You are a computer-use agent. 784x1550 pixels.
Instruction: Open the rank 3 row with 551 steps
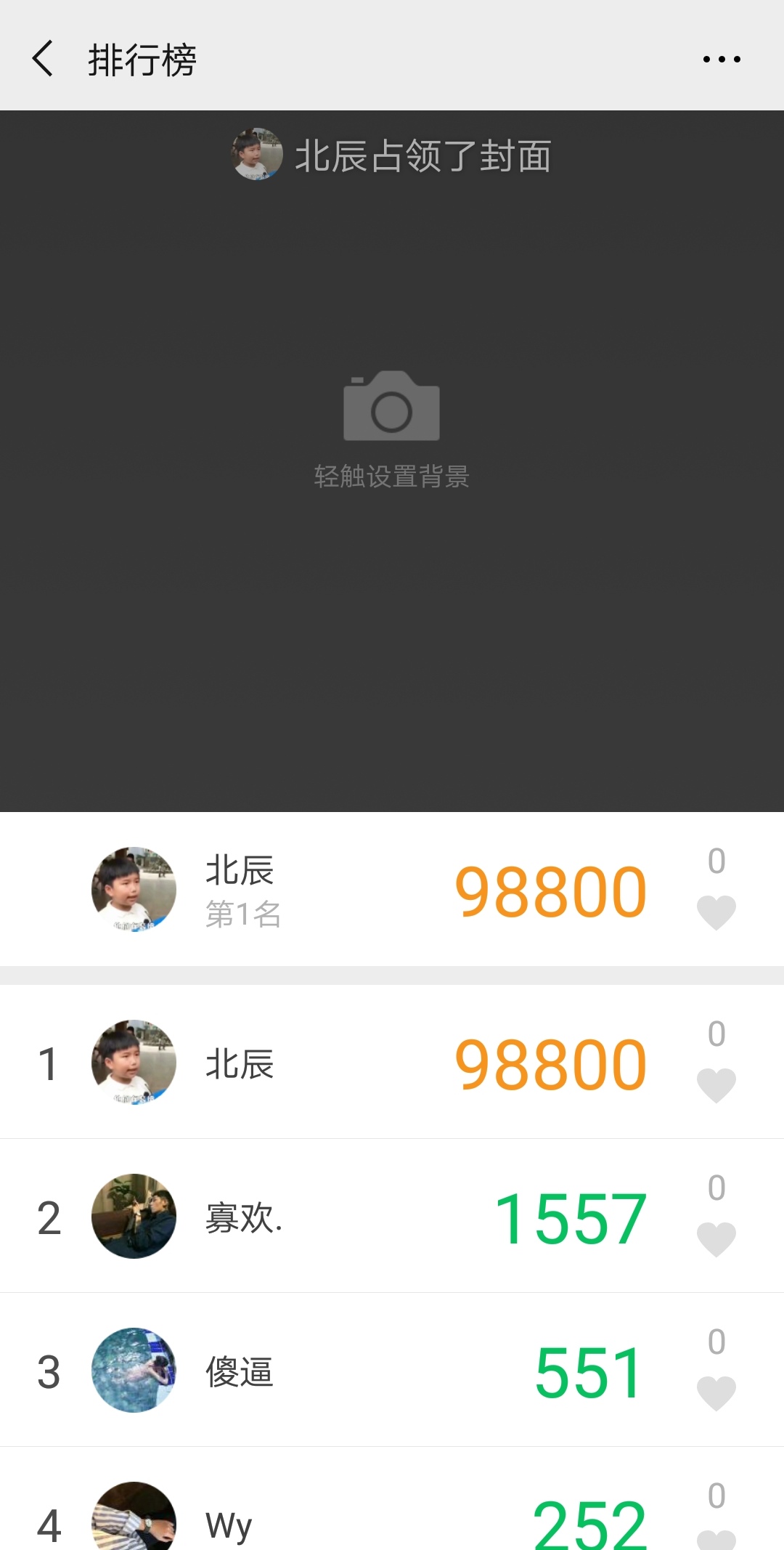coord(327,1371)
